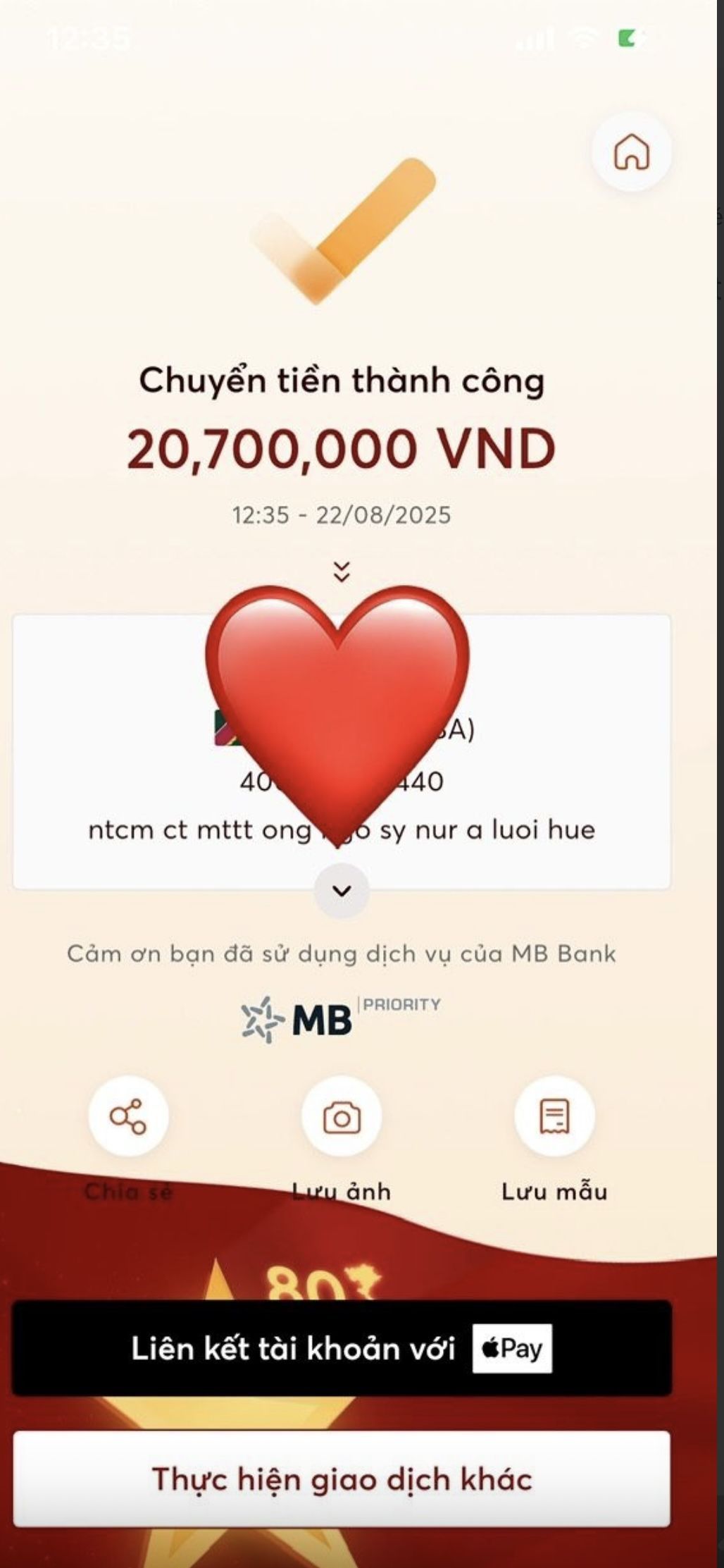
Task: Save the receipt image with Lưu ảnh
Action: (342, 1117)
